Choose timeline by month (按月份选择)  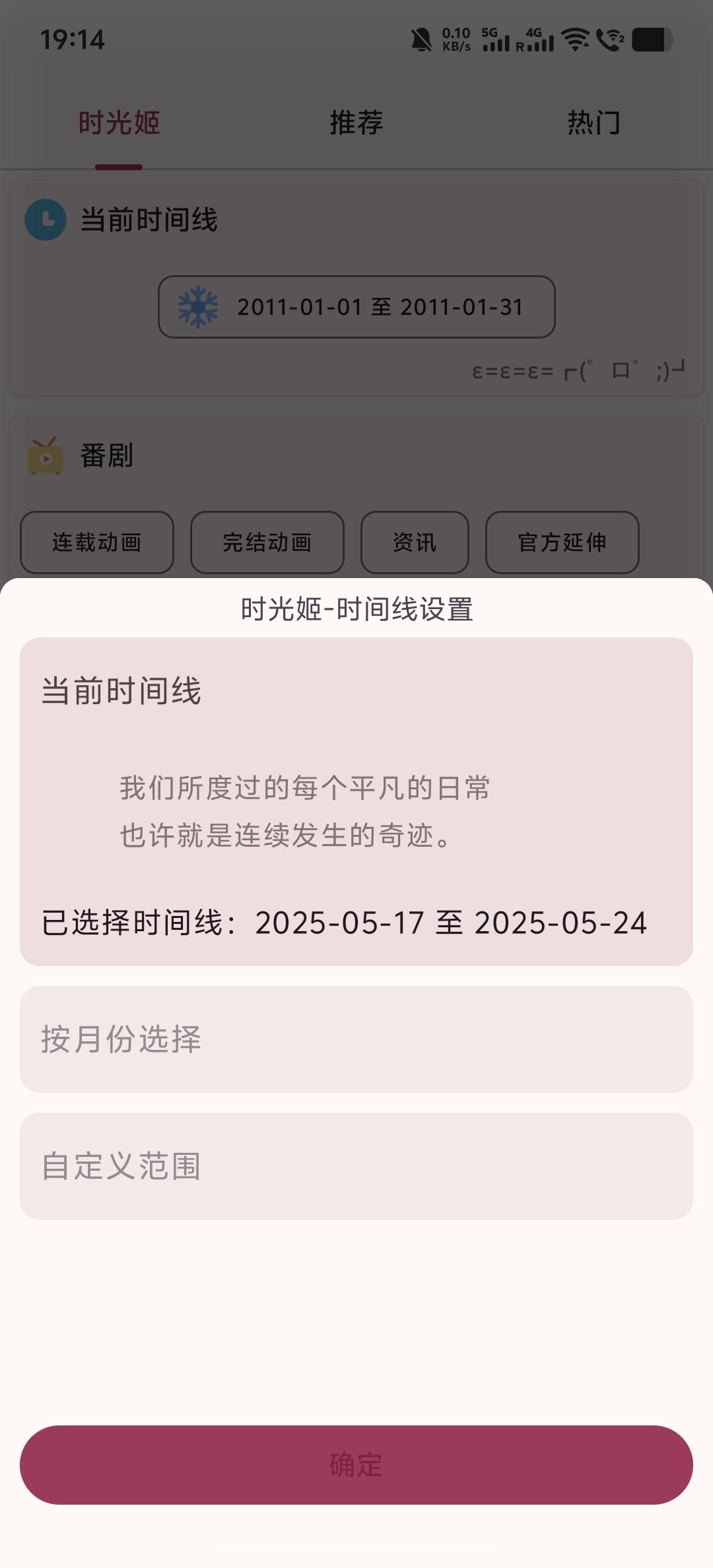coord(356,1039)
